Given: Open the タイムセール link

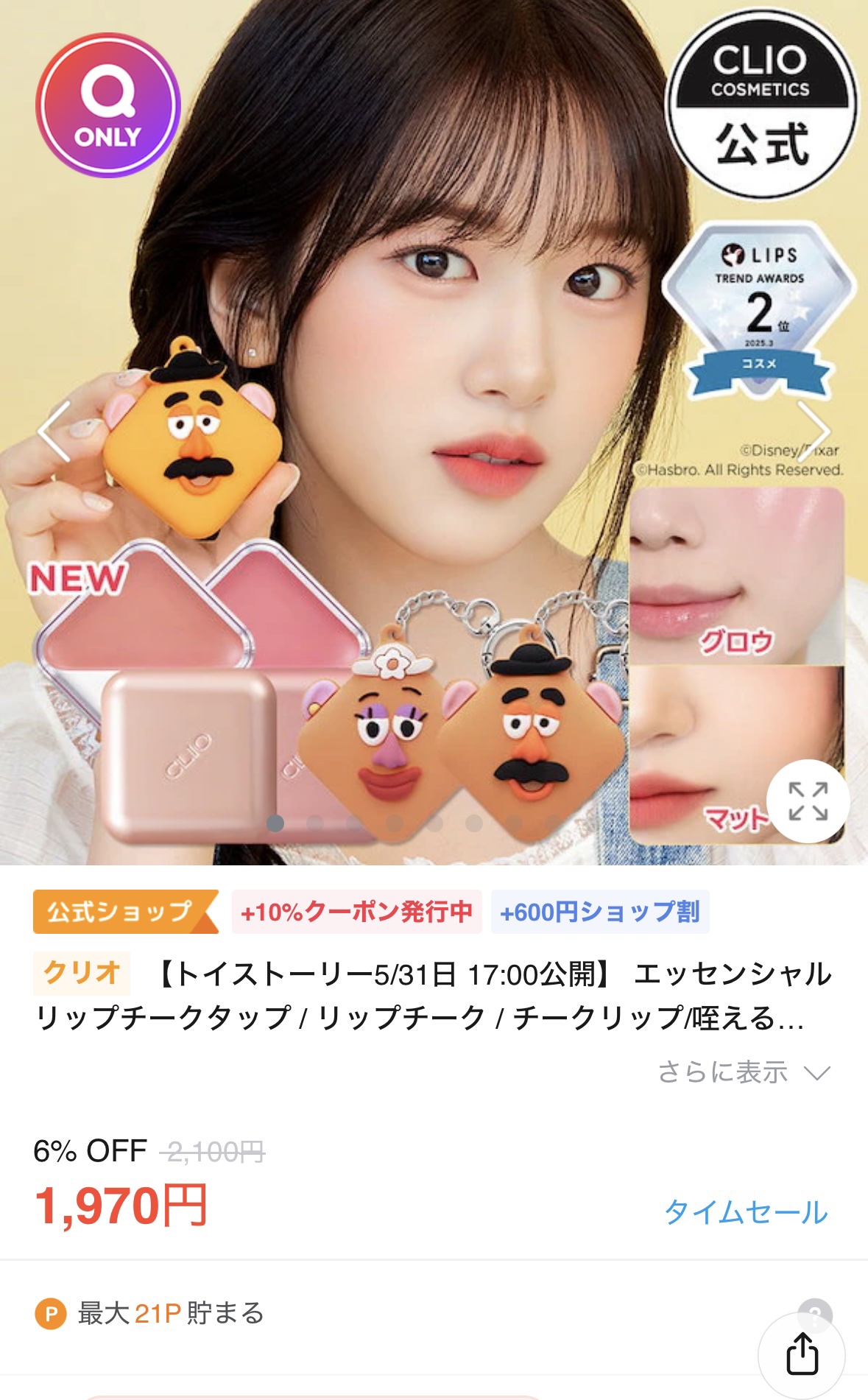Looking at the screenshot, I should 746,1211.
